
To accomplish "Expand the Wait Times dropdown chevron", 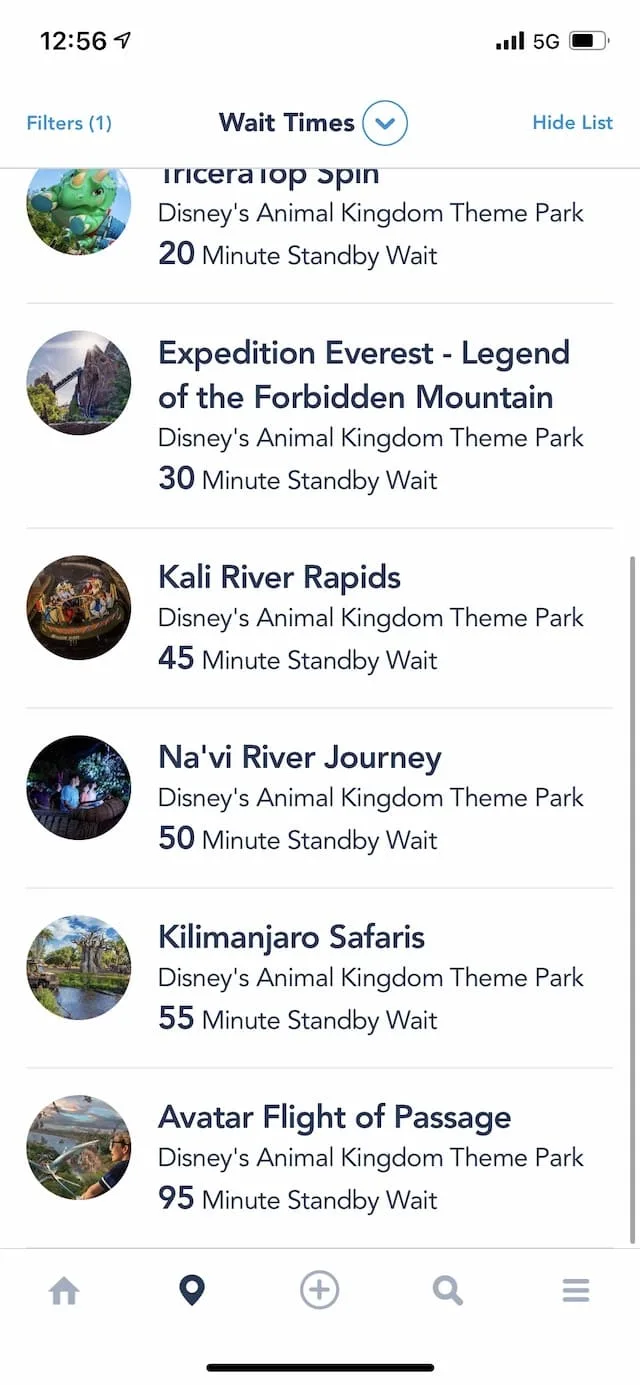I will 385,124.
